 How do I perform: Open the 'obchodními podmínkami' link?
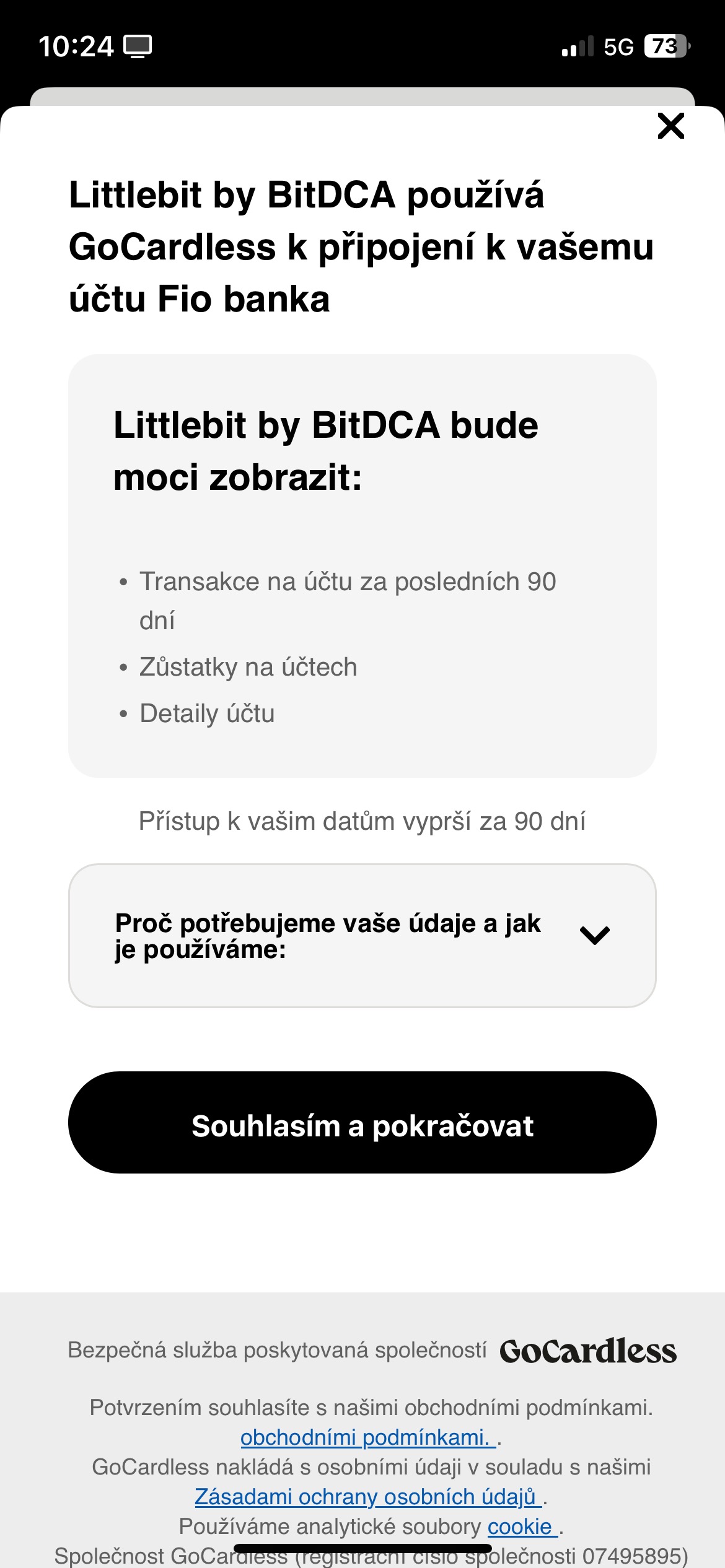[367, 1437]
